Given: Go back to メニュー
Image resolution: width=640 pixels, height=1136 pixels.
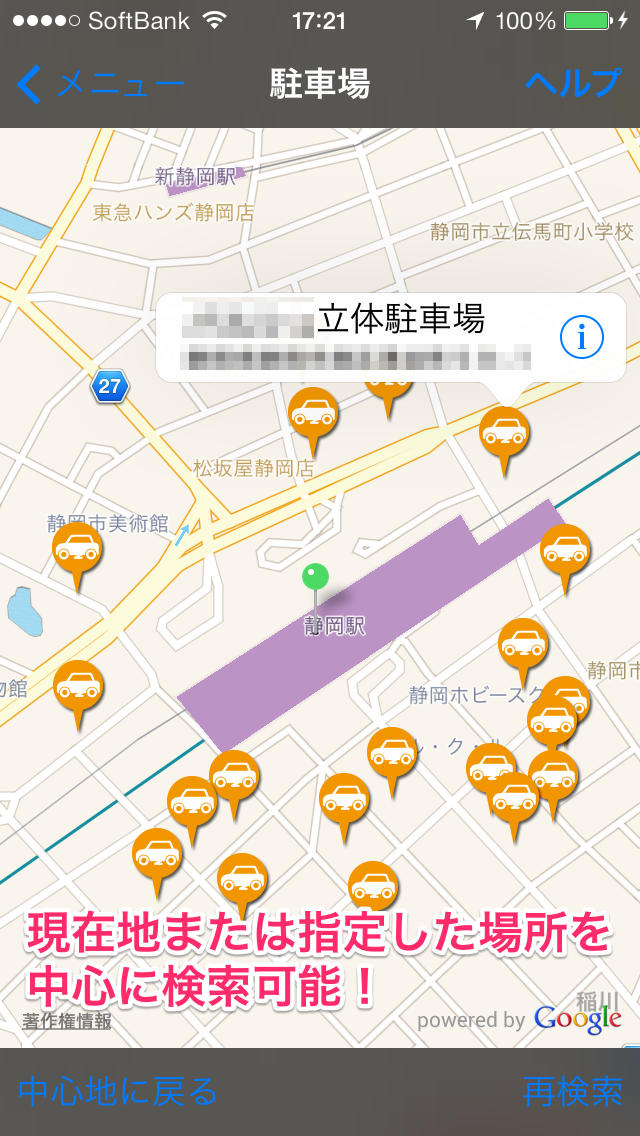Looking at the screenshot, I should click(x=100, y=84).
